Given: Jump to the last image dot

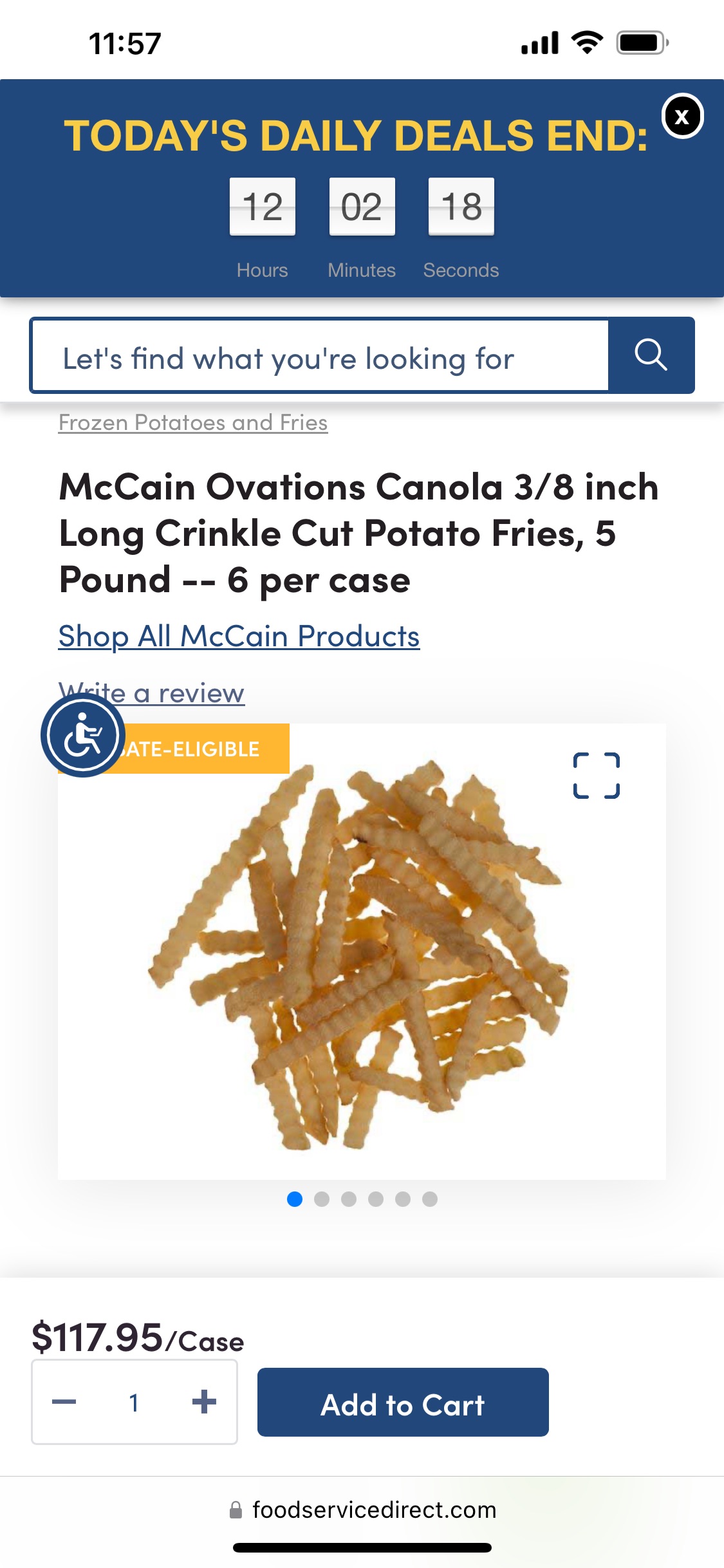Looking at the screenshot, I should (430, 1199).
